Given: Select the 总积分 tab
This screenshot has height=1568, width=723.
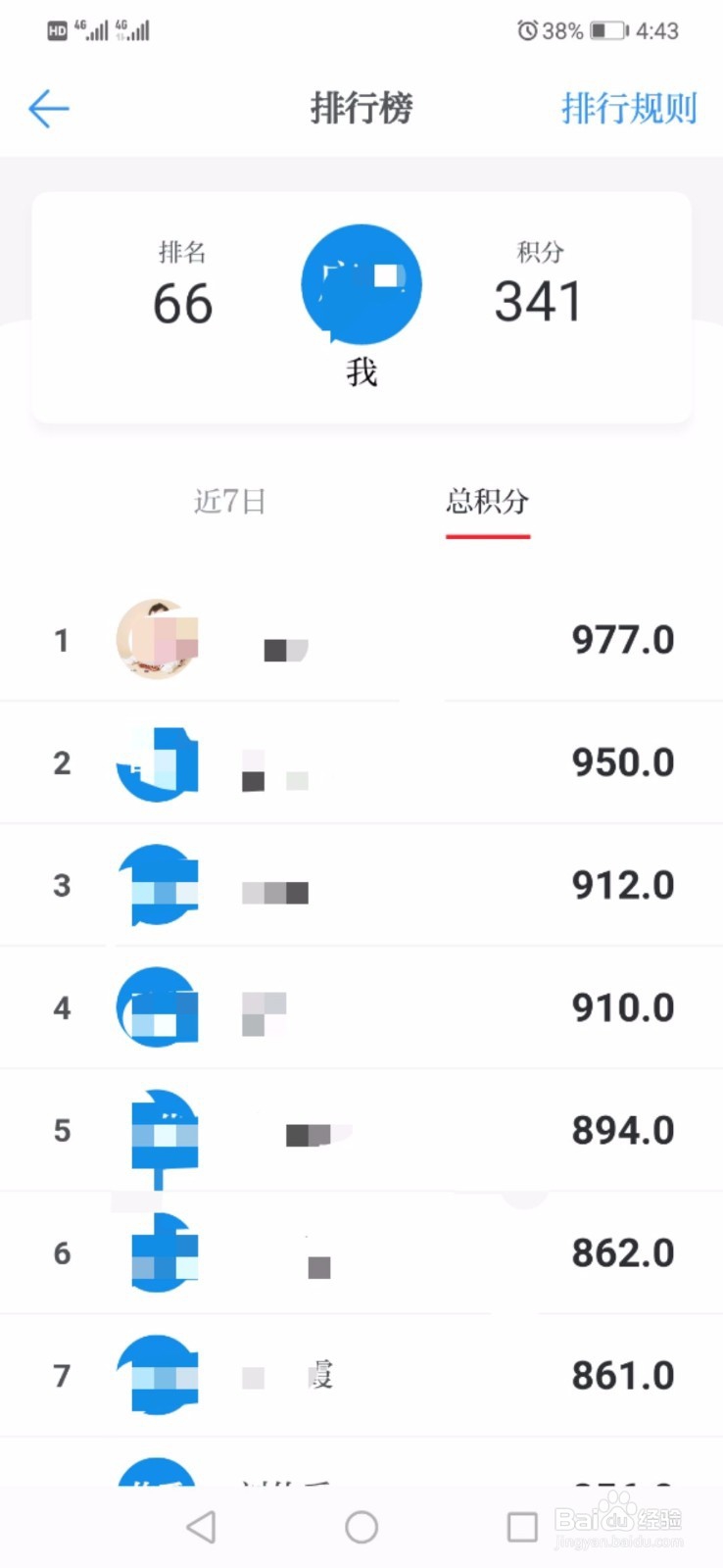Looking at the screenshot, I should click(487, 502).
